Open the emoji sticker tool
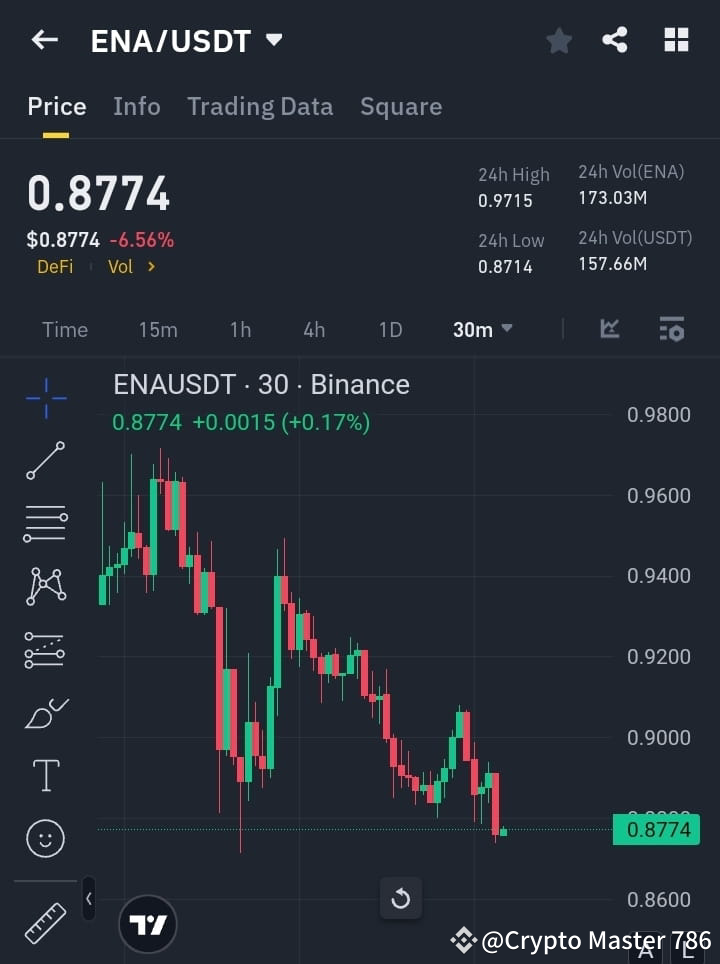This screenshot has height=964, width=720. point(44,838)
